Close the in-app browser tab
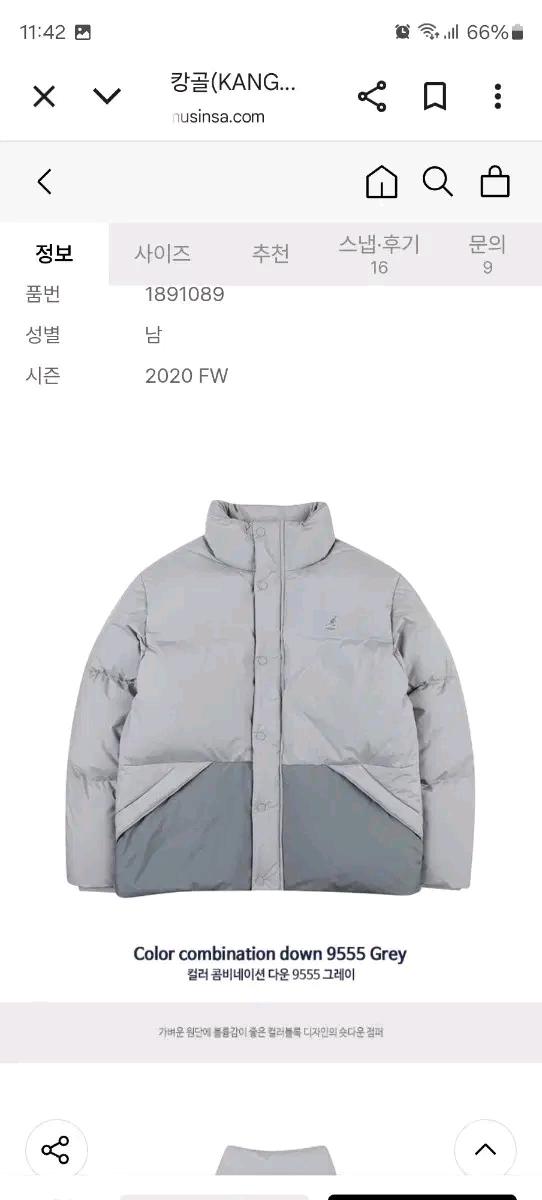 (x=44, y=96)
